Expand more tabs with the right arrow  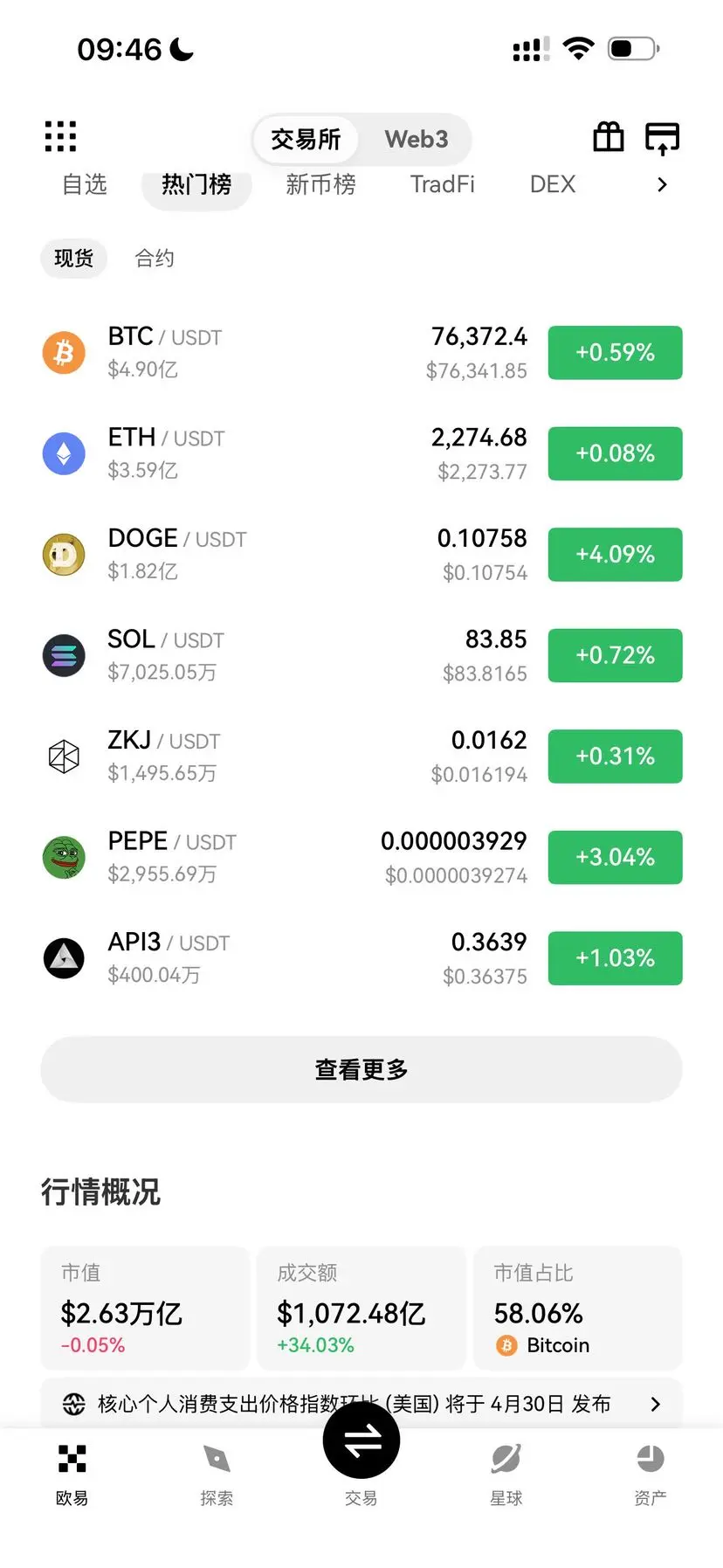[662, 184]
